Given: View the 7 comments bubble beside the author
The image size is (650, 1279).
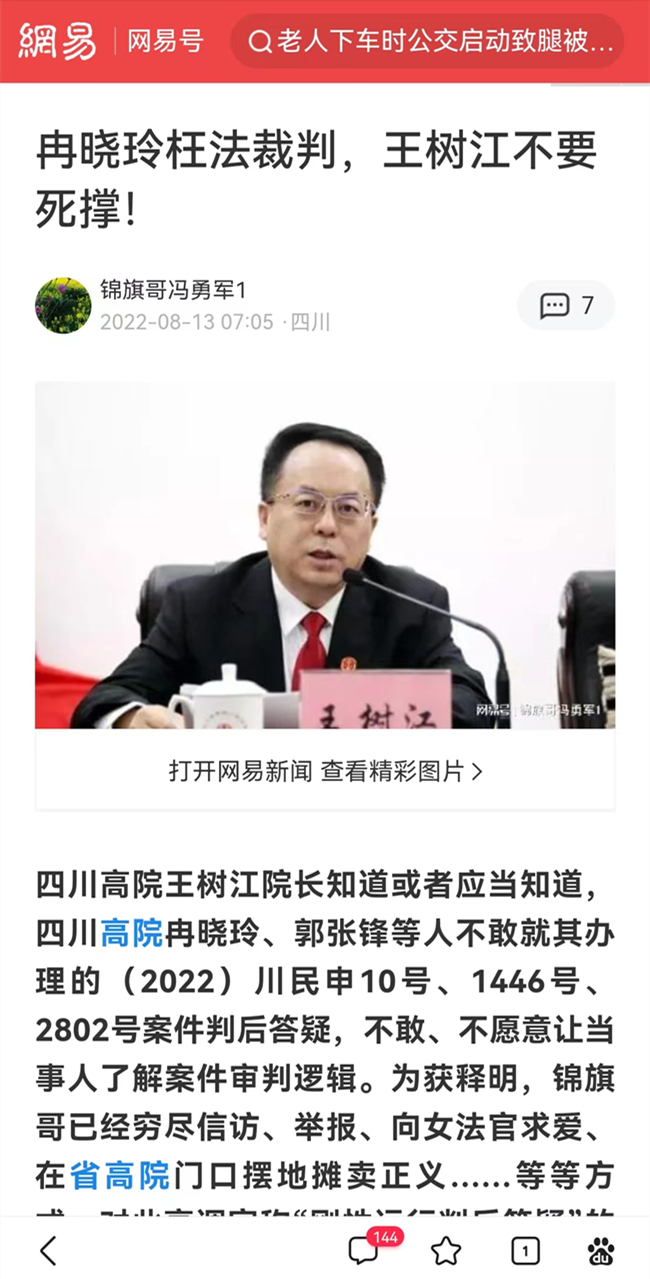Looking at the screenshot, I should click(x=566, y=305).
